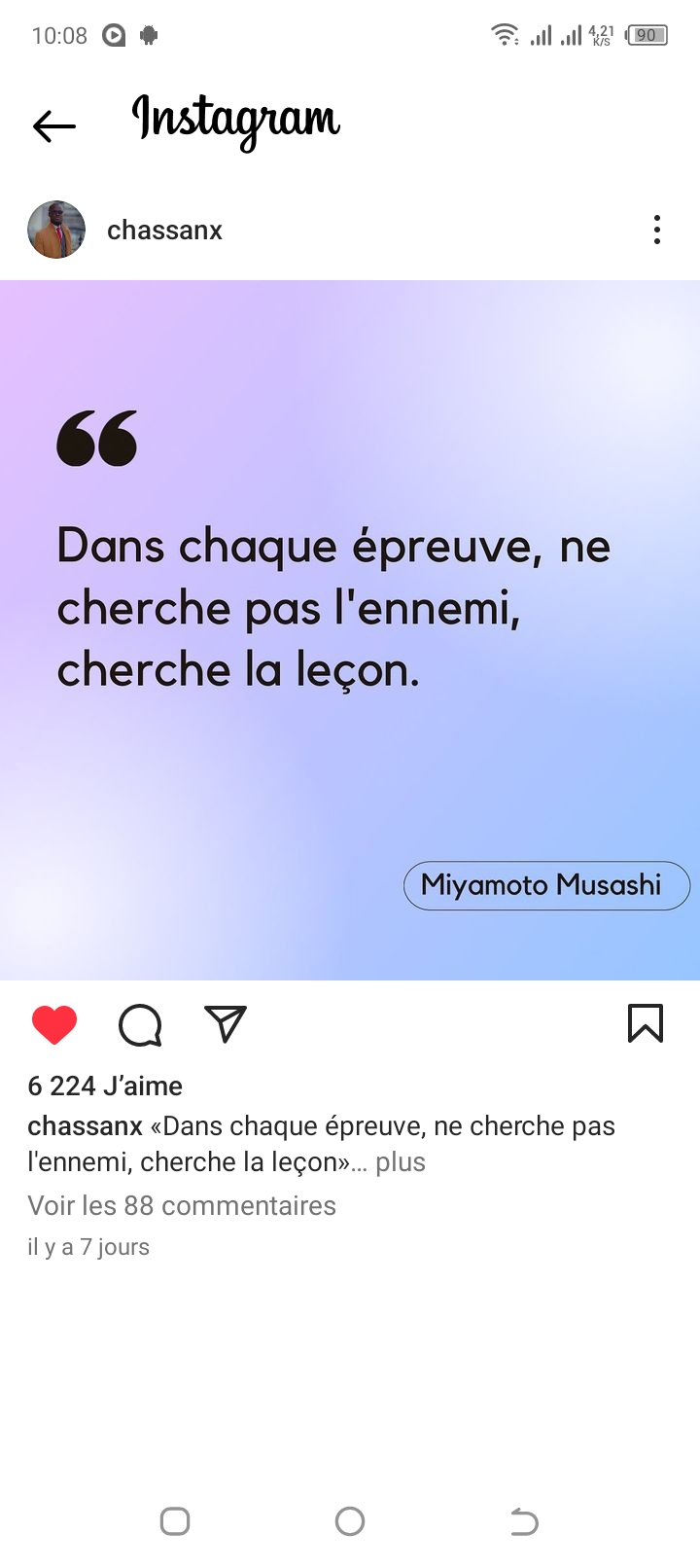Open recent apps from navigation bar
Viewport: 700px width, 1568px height.
click(175, 1521)
